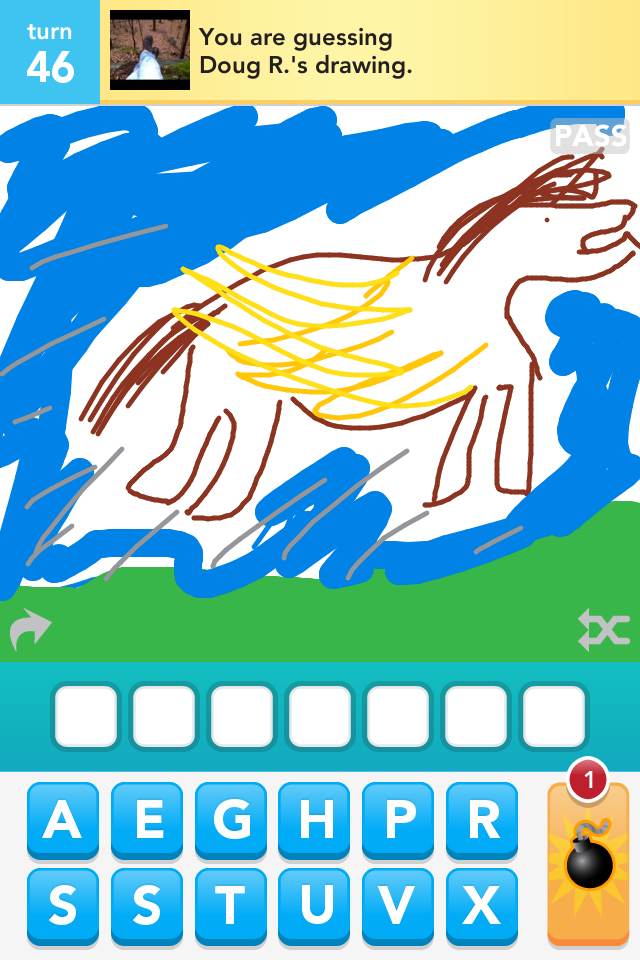Select letter tile R
Screen dimensions: 640x960
click(x=483, y=820)
